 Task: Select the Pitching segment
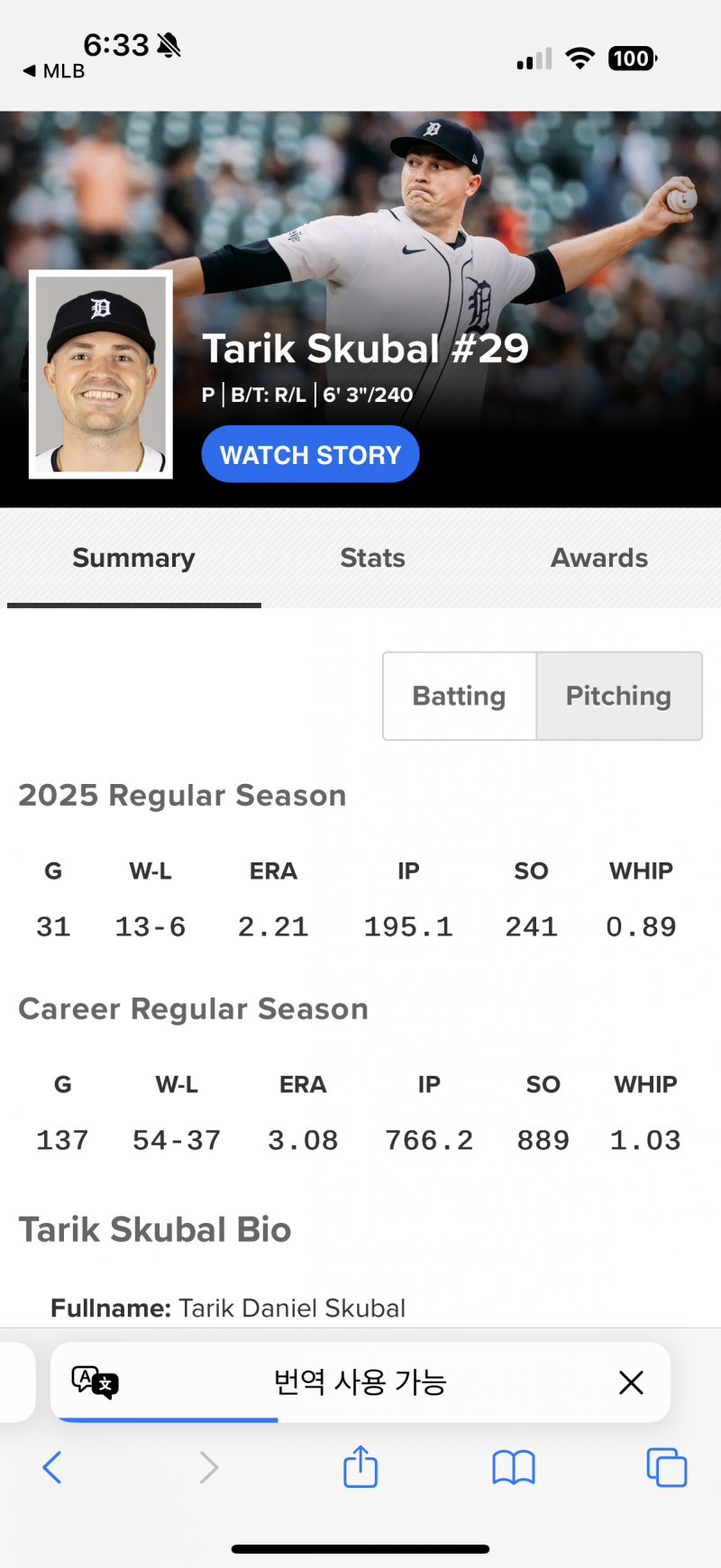(619, 696)
